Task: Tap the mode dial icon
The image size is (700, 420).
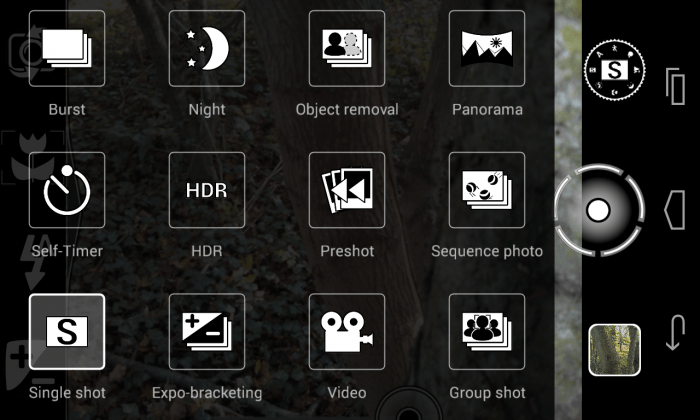Action: (x=616, y=69)
